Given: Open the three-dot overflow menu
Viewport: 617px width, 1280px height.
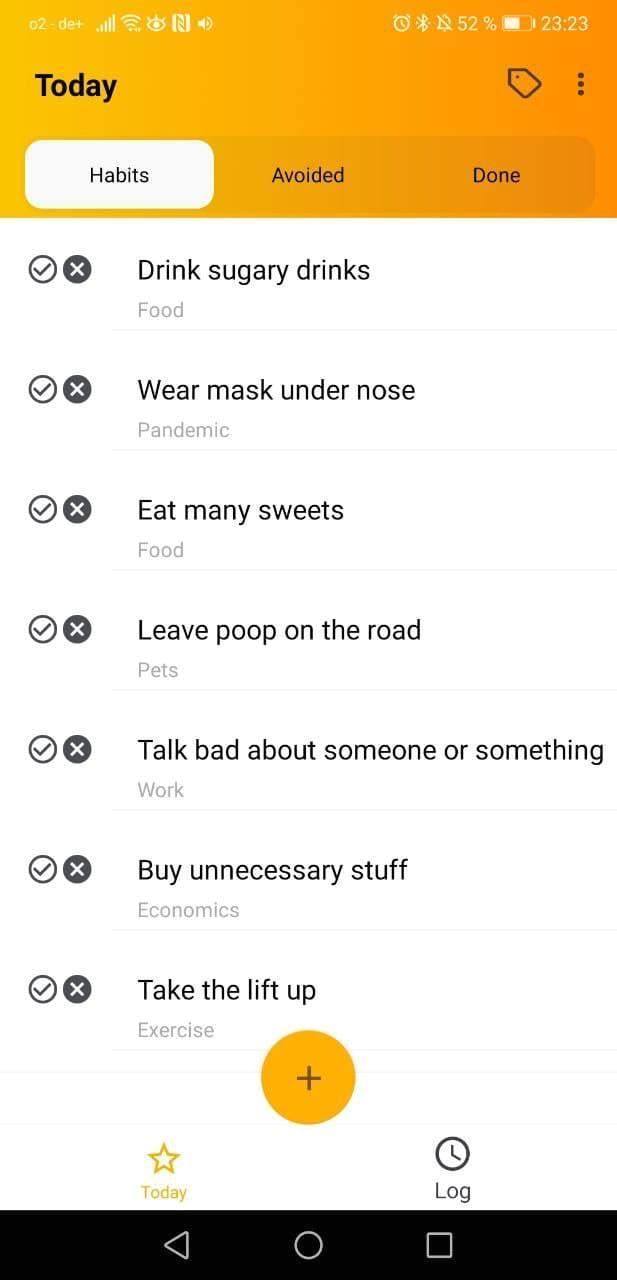Looking at the screenshot, I should coord(580,85).
